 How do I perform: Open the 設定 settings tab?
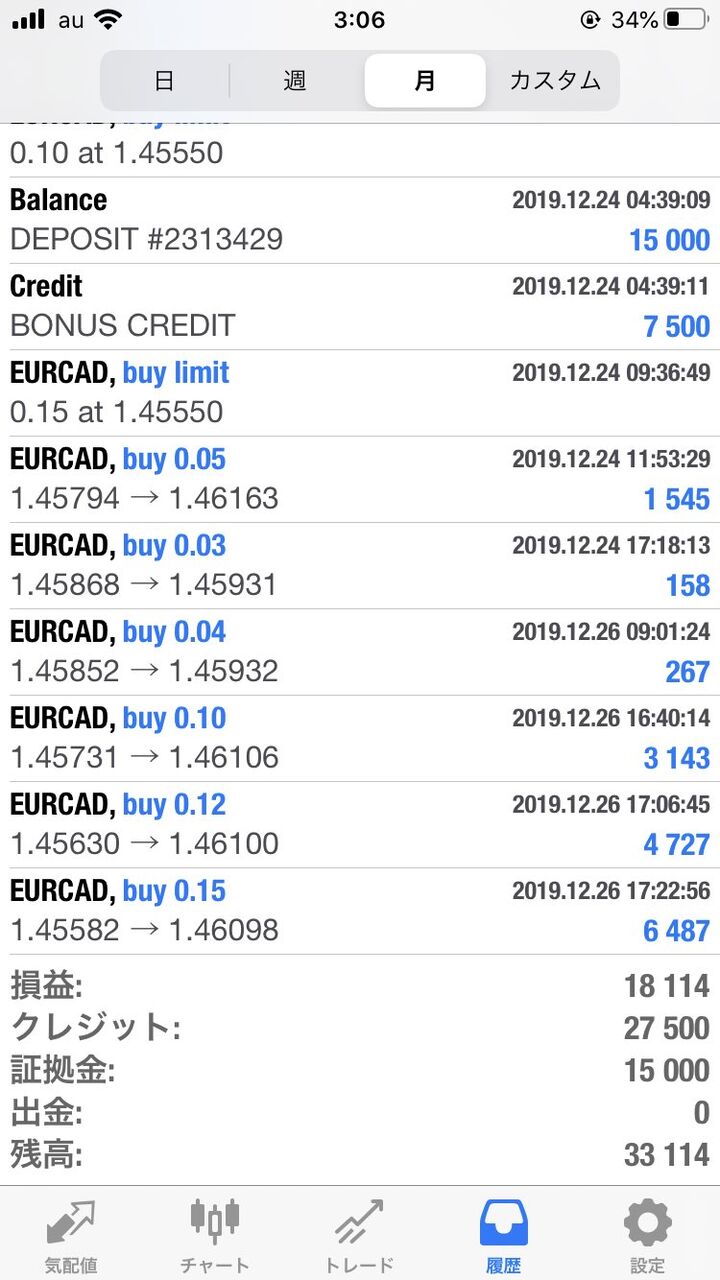tap(648, 1235)
